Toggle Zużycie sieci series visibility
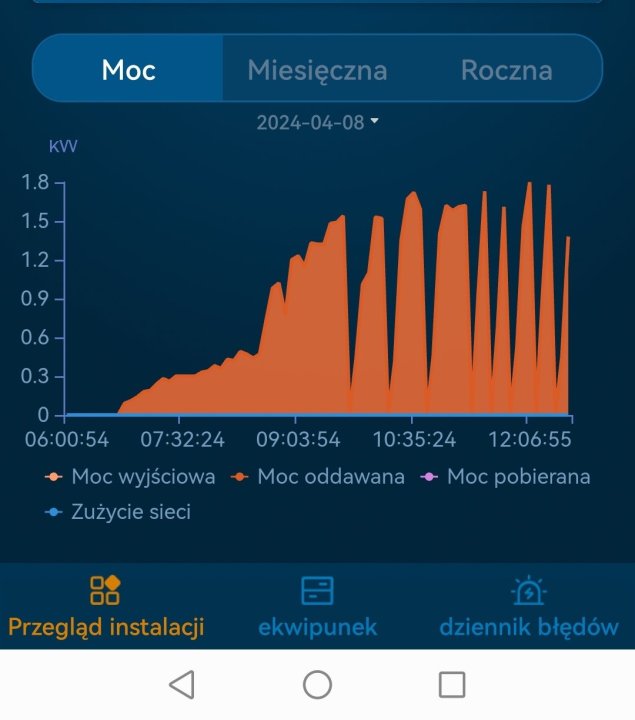The width and height of the screenshot is (635, 720). tap(120, 512)
